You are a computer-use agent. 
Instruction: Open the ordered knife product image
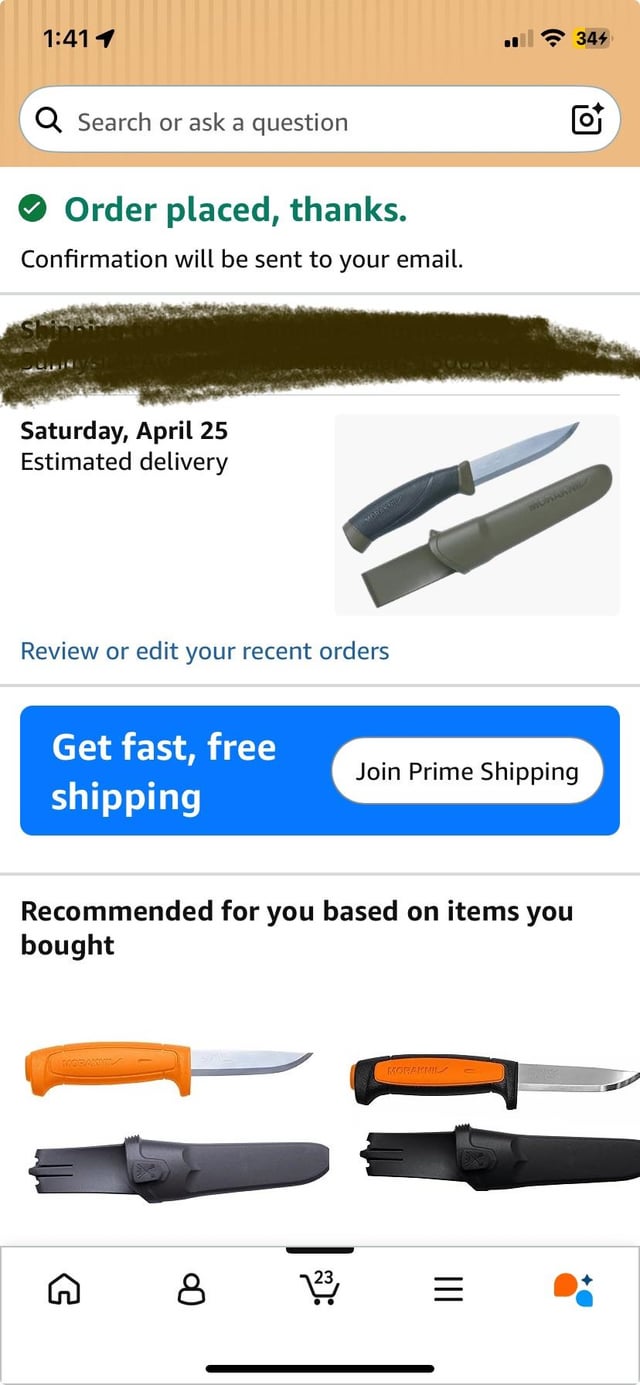(477, 514)
